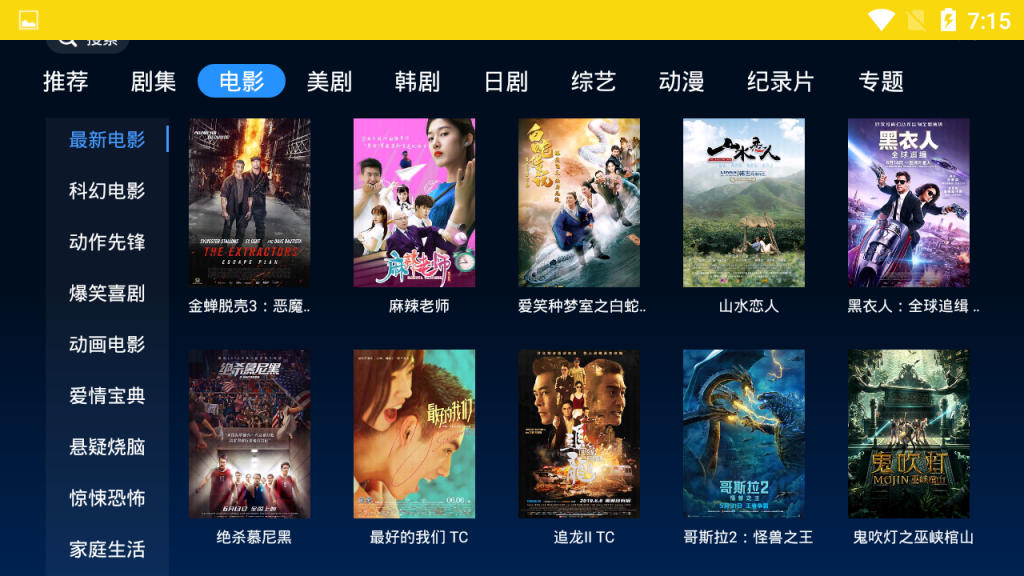Open the movie 绝杀慕尼黑
1024x576 pixels.
pos(249,434)
